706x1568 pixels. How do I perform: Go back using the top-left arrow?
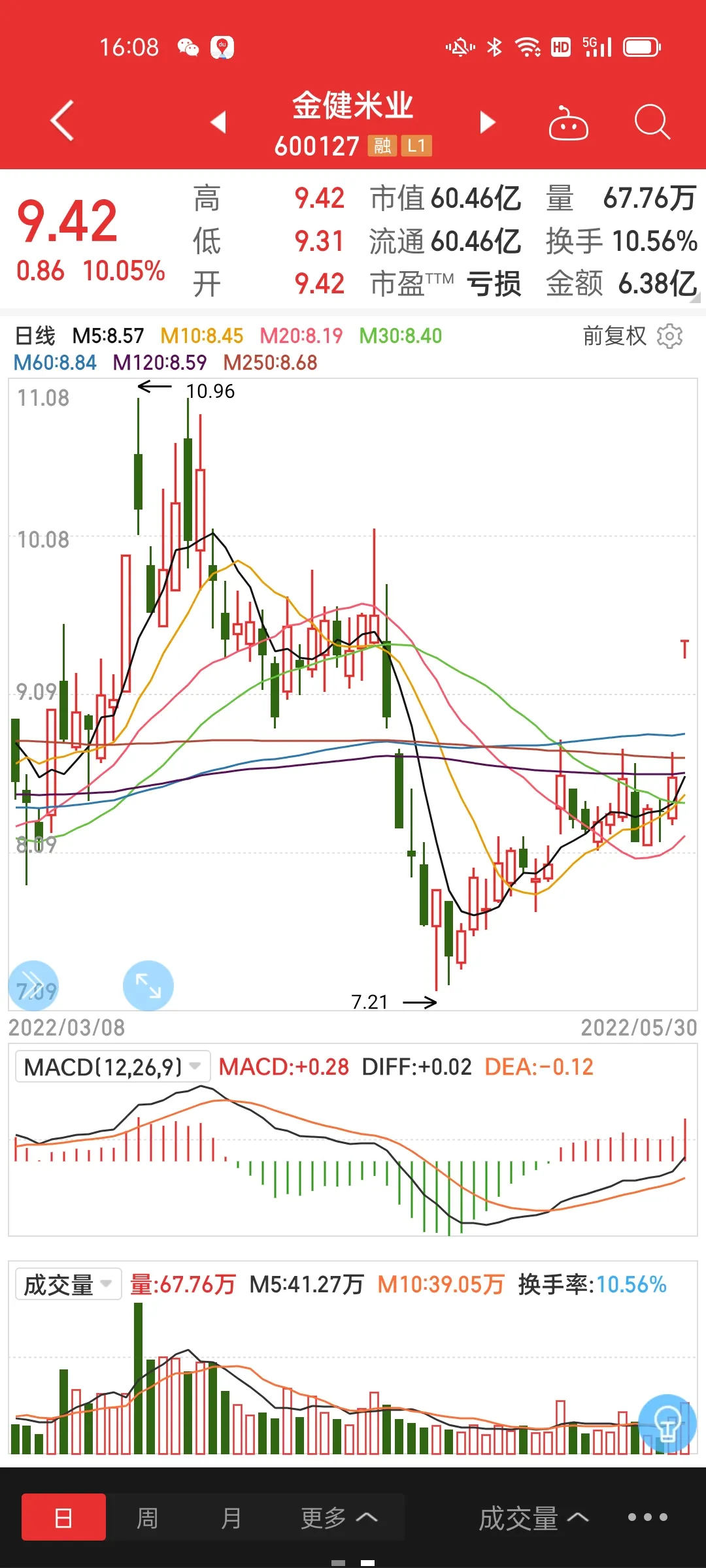click(x=63, y=121)
